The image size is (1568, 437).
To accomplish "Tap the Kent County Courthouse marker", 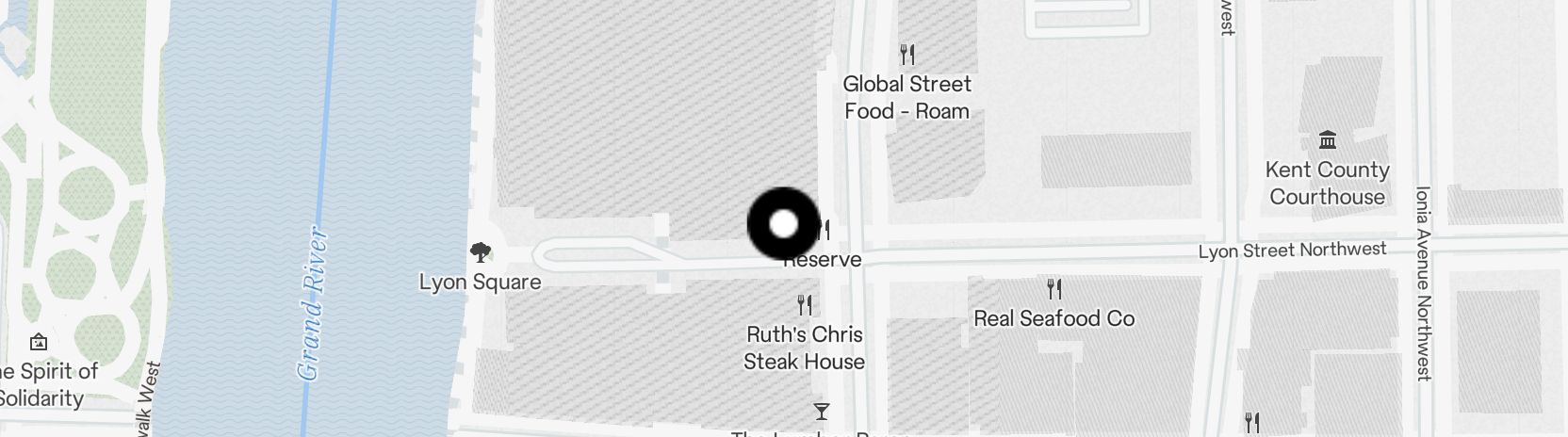I will [x=1328, y=140].
